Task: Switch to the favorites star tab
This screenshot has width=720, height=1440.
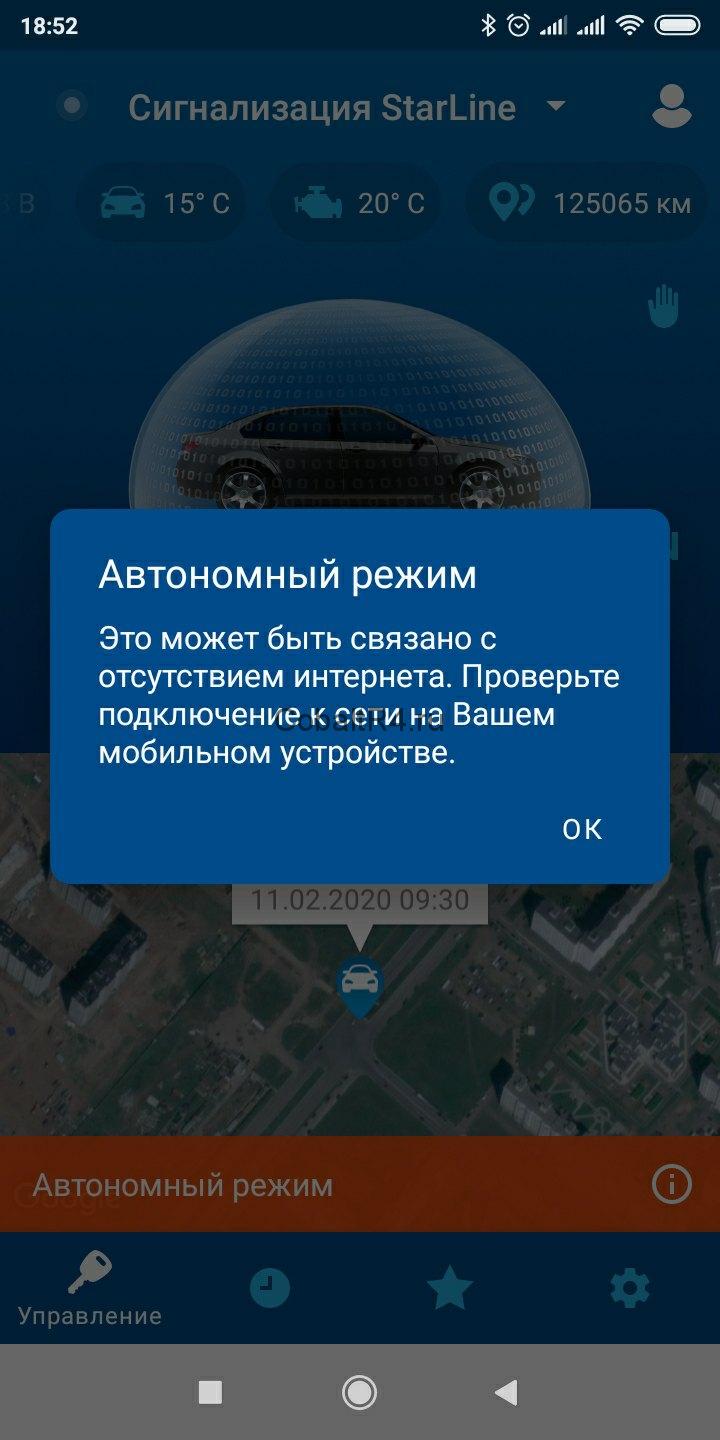Action: [450, 1289]
